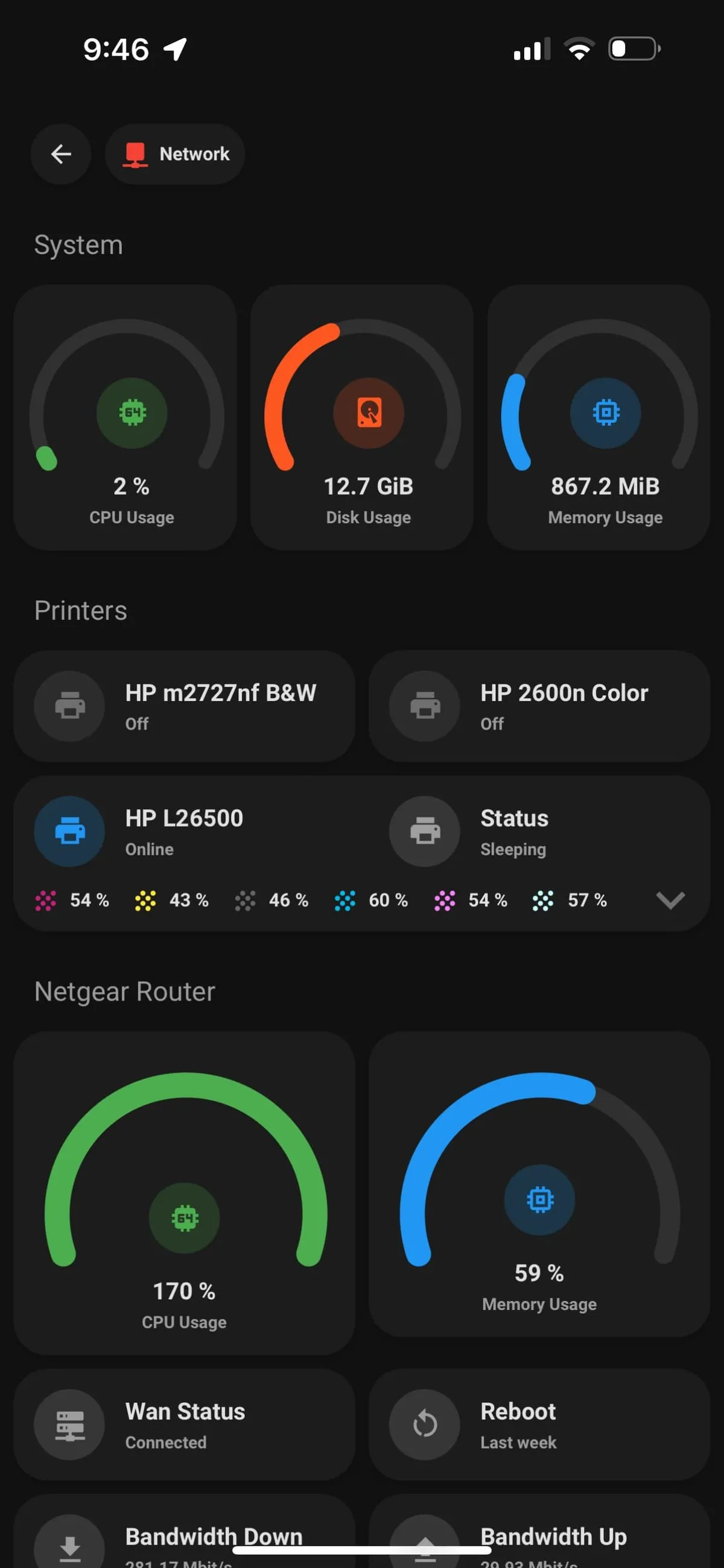The height and width of the screenshot is (1568, 724).
Task: Tap the Wan Status server icon
Action: pyautogui.click(x=69, y=1425)
